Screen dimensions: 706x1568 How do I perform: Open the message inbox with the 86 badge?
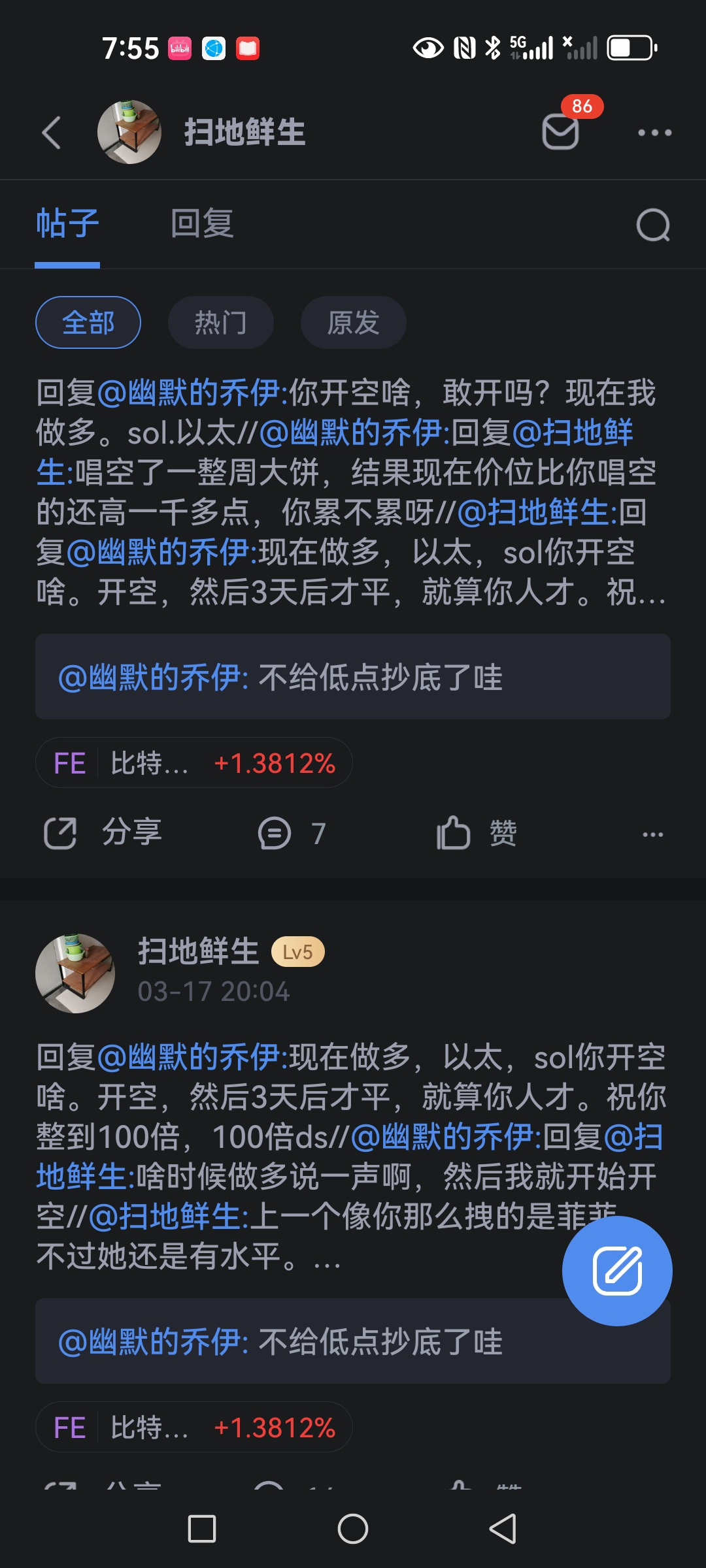tap(561, 131)
